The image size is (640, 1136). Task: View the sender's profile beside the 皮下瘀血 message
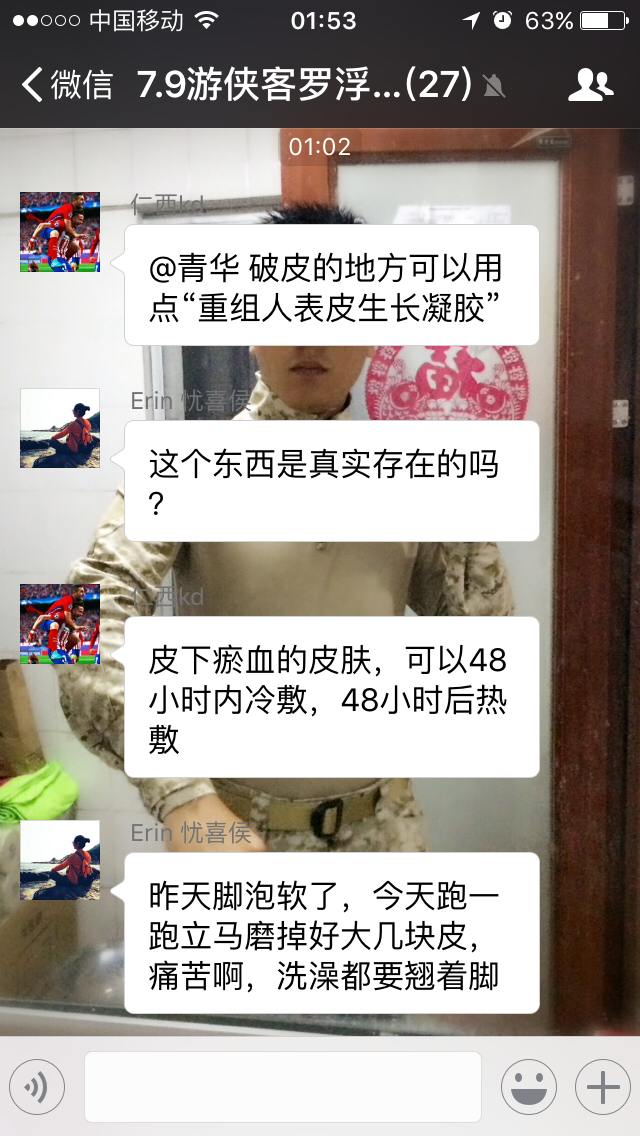point(60,624)
